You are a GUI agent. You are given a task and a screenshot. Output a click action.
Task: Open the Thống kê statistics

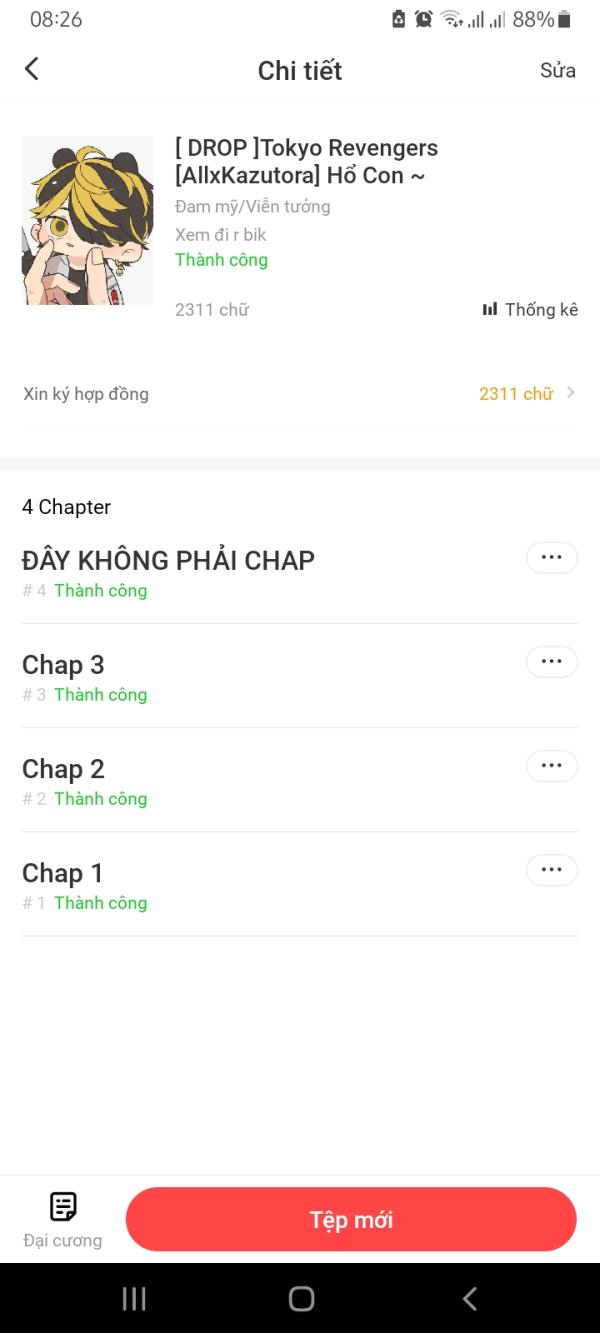coord(530,309)
